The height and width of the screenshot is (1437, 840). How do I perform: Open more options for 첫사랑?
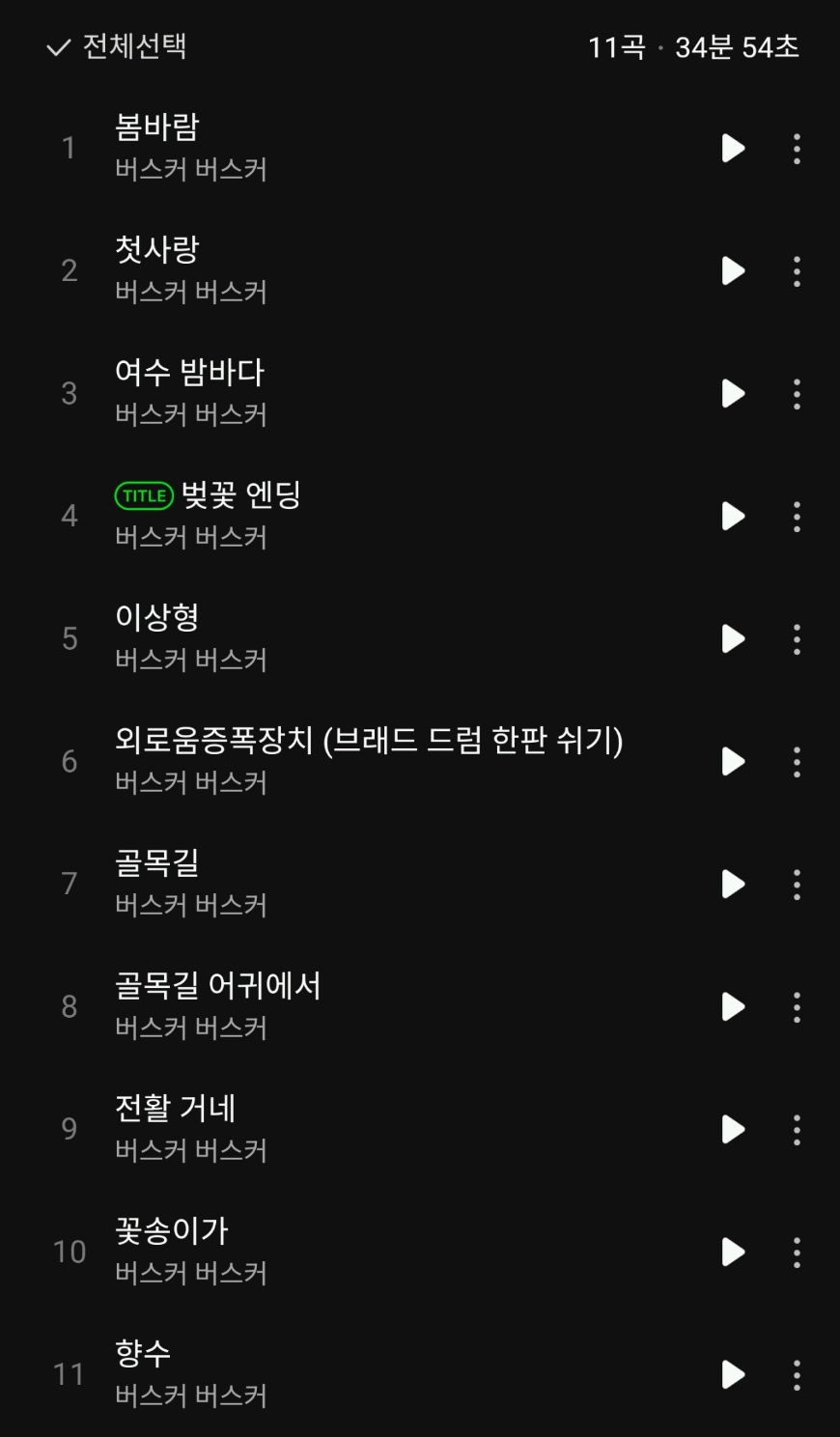point(797,270)
